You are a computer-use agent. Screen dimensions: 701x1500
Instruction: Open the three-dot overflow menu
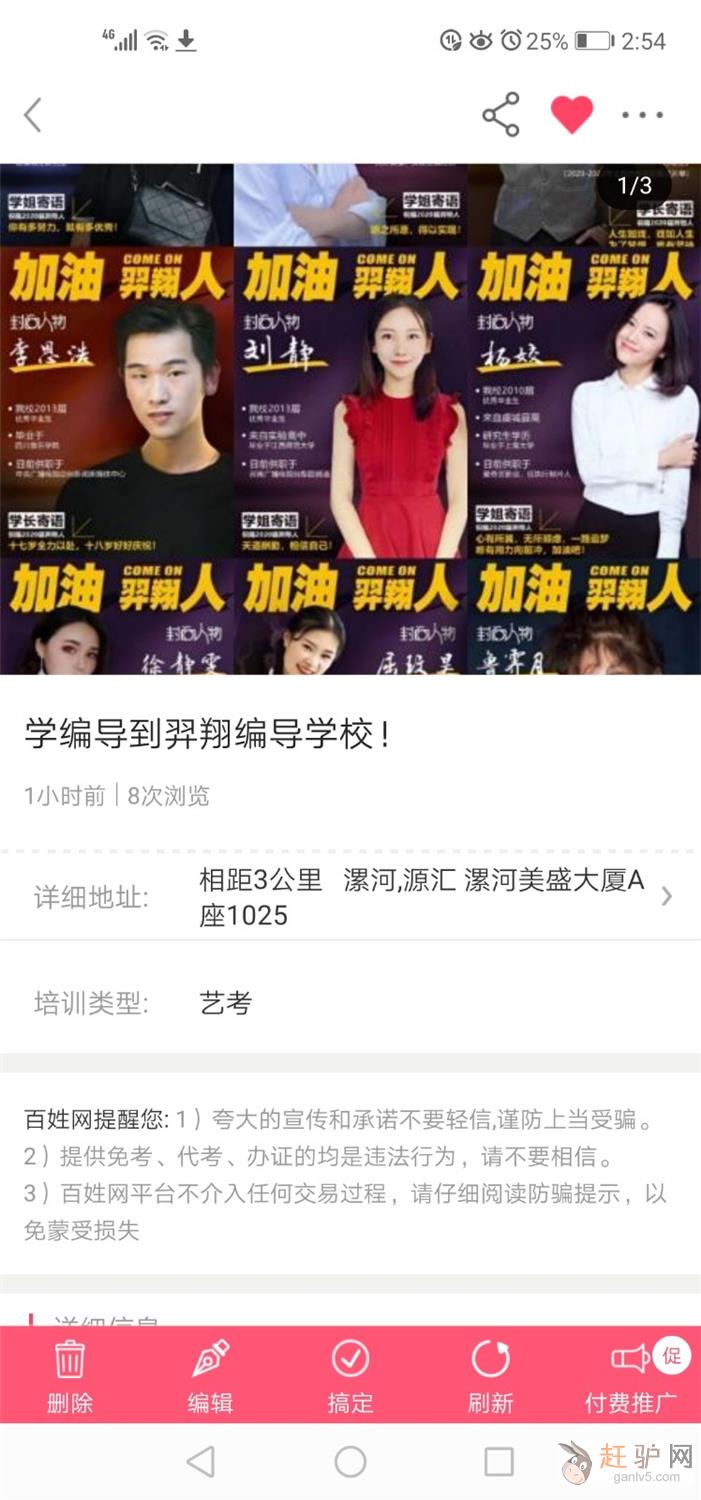642,115
